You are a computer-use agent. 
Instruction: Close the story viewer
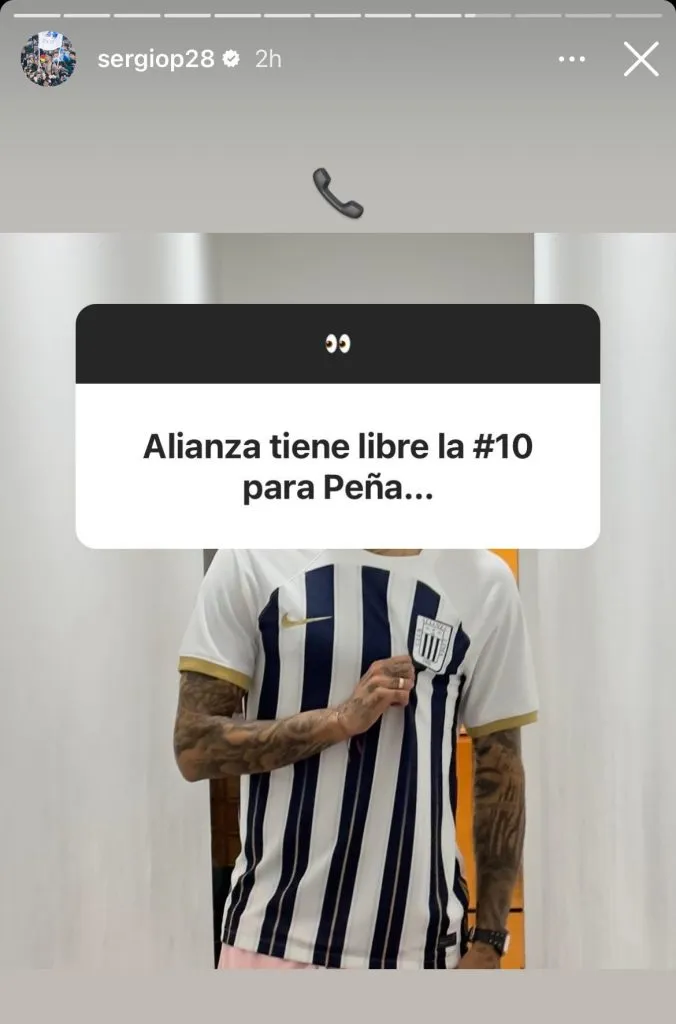pyautogui.click(x=641, y=59)
